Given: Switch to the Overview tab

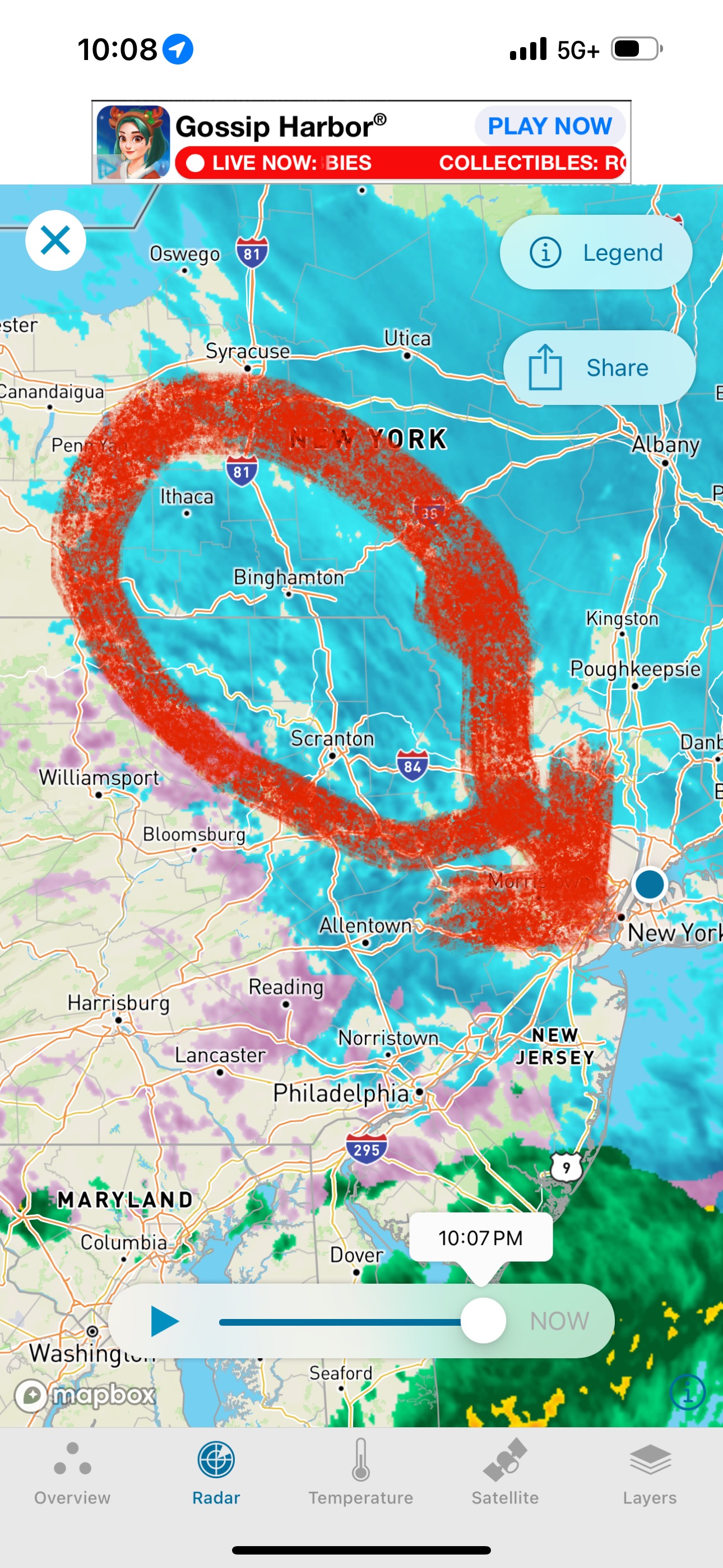Looking at the screenshot, I should [72, 1471].
